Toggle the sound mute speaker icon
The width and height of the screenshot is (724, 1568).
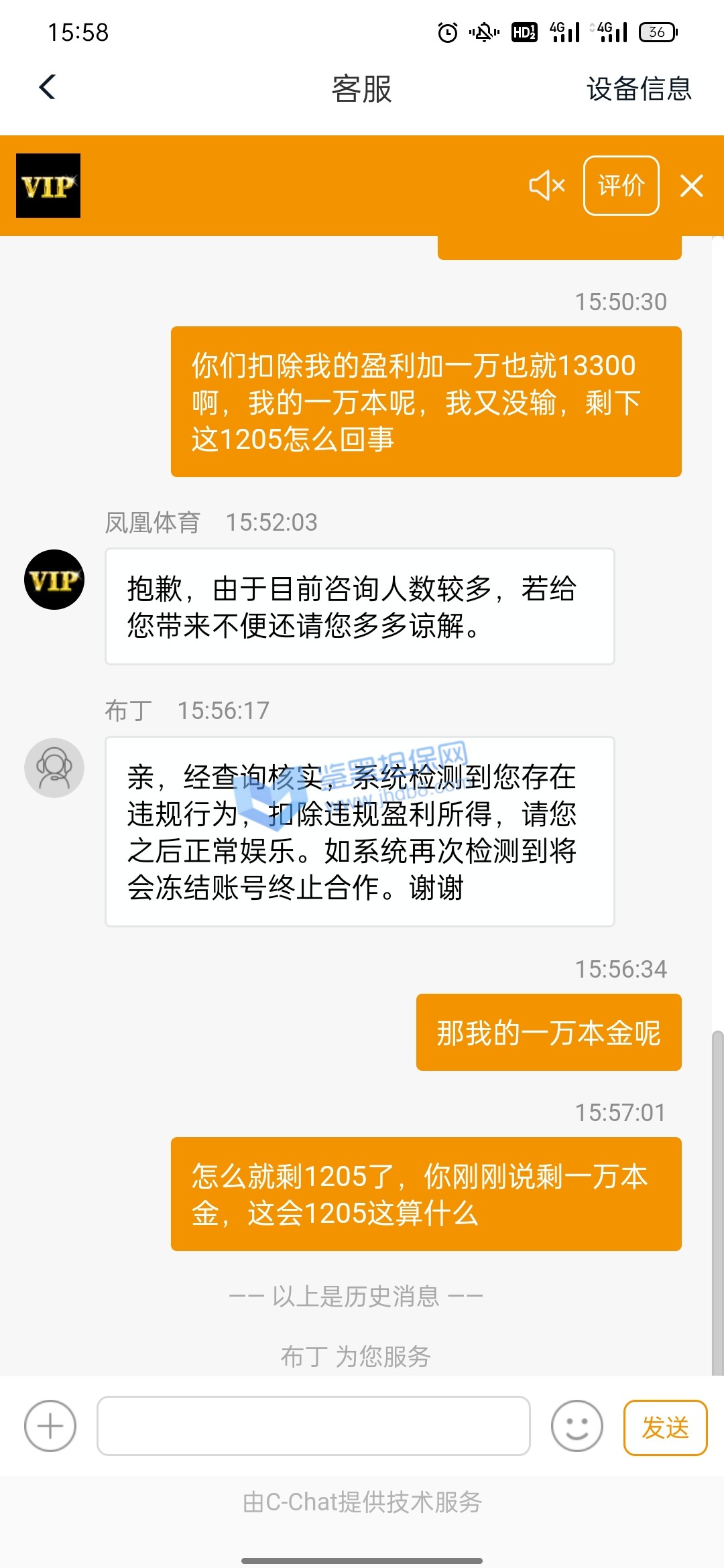(x=546, y=185)
